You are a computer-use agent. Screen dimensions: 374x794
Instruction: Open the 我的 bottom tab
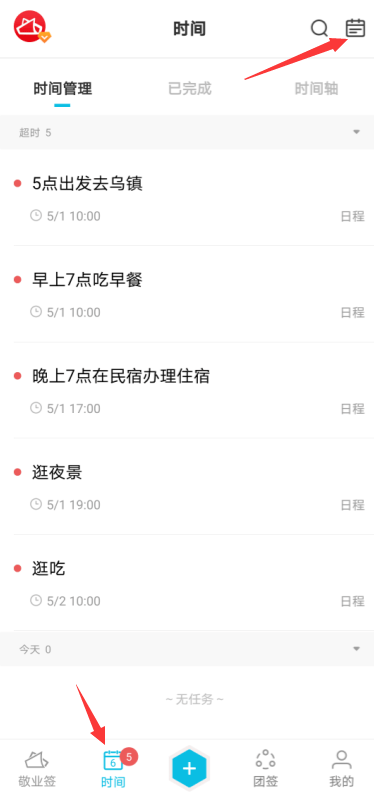point(342,768)
